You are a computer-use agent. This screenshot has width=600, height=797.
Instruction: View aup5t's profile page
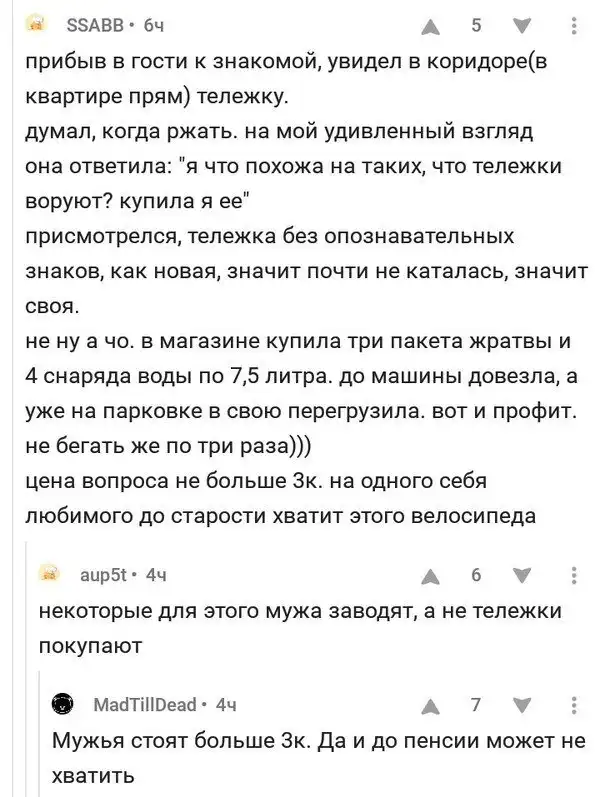point(103,576)
